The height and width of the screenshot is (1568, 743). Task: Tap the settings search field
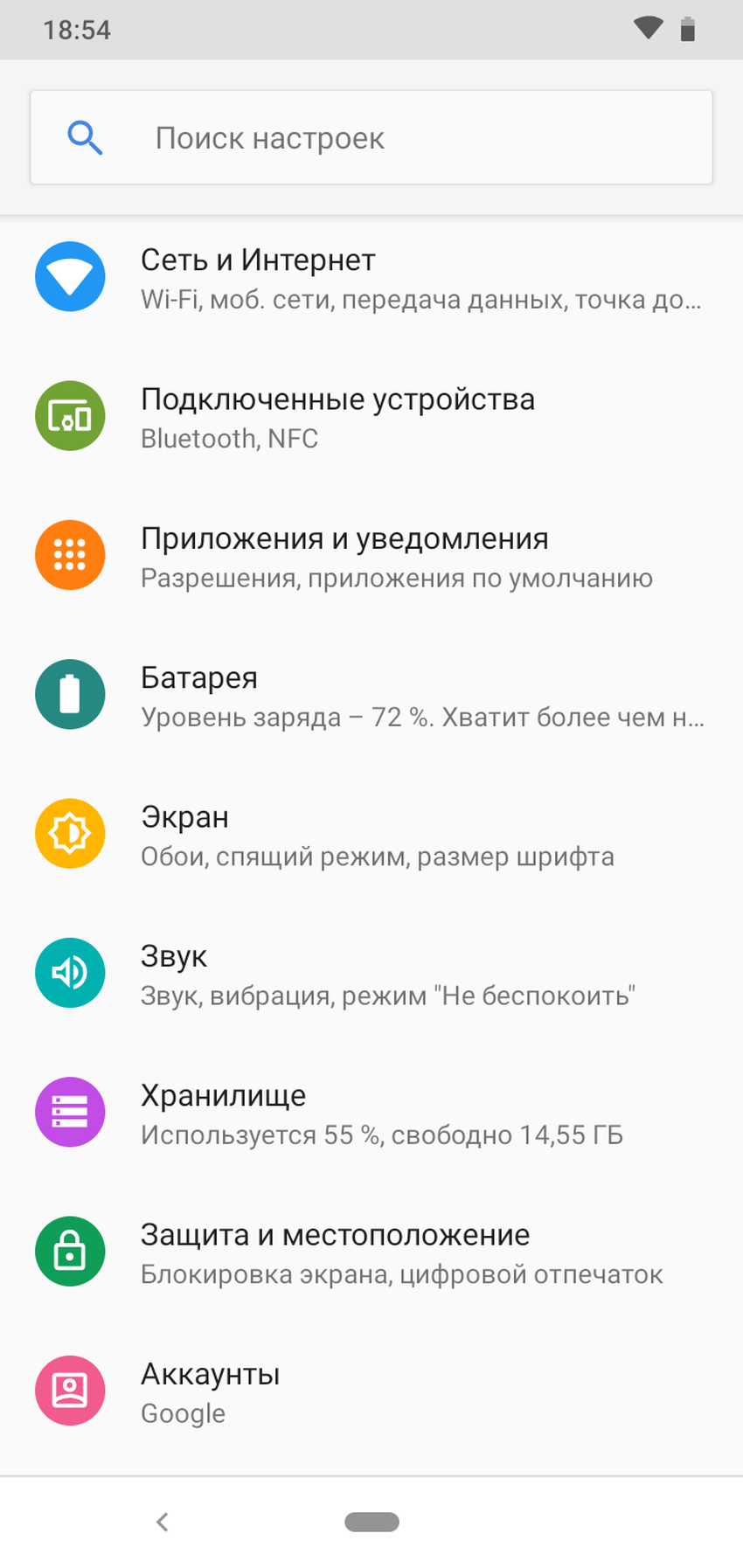pos(371,138)
